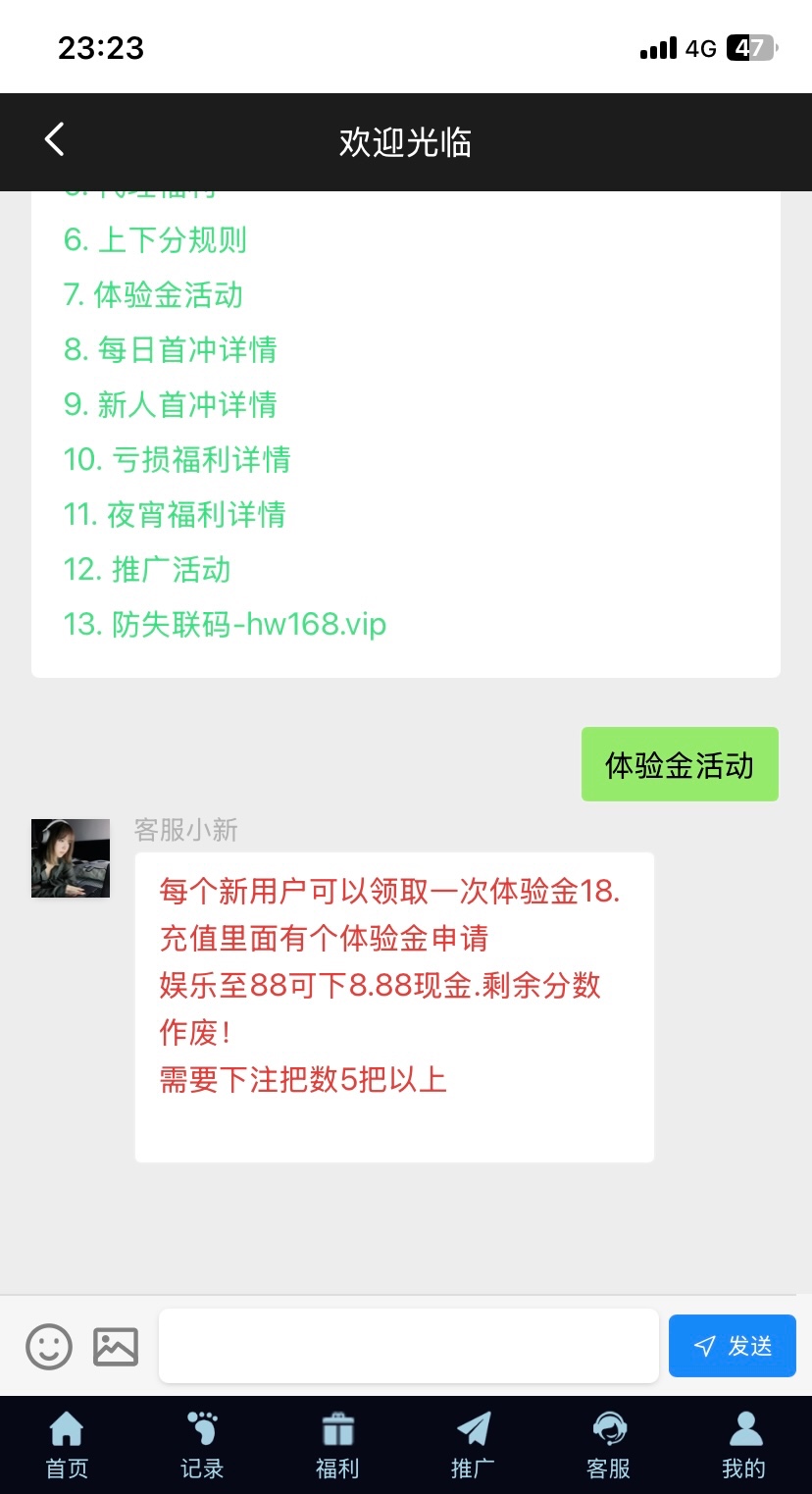Switch to the 我的 tab
Viewport: 812px width, 1494px height.
coord(743,1445)
